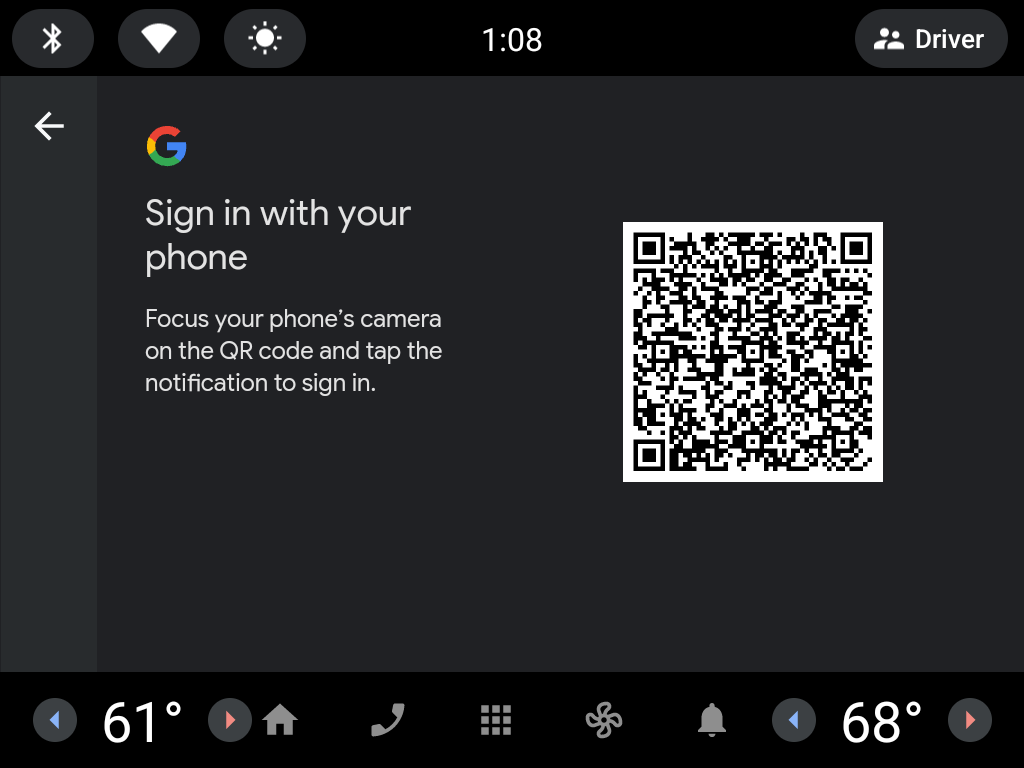This screenshot has width=1024, height=768.
Task: Open the Driver profile switcher
Action: [x=930, y=39]
